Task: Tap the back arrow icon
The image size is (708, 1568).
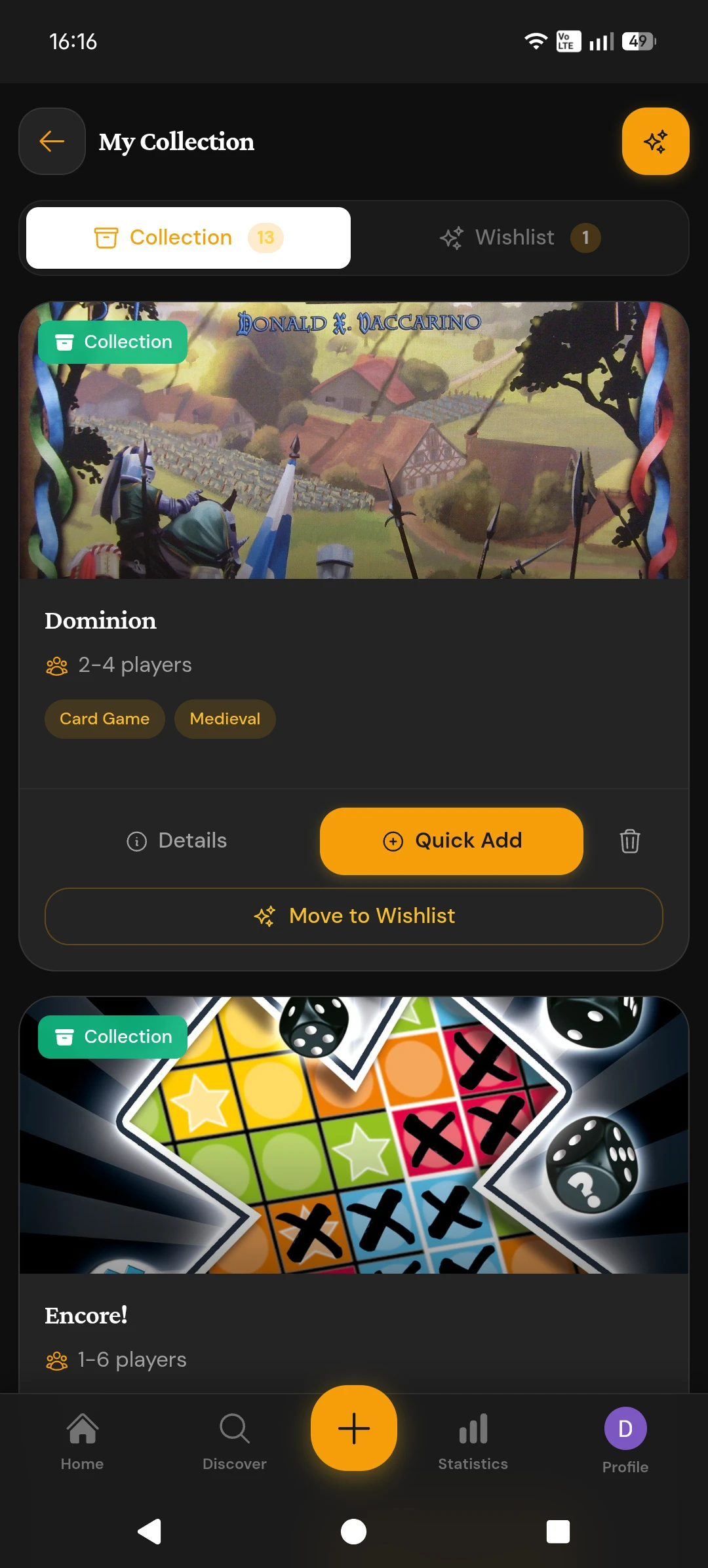Action: point(52,142)
